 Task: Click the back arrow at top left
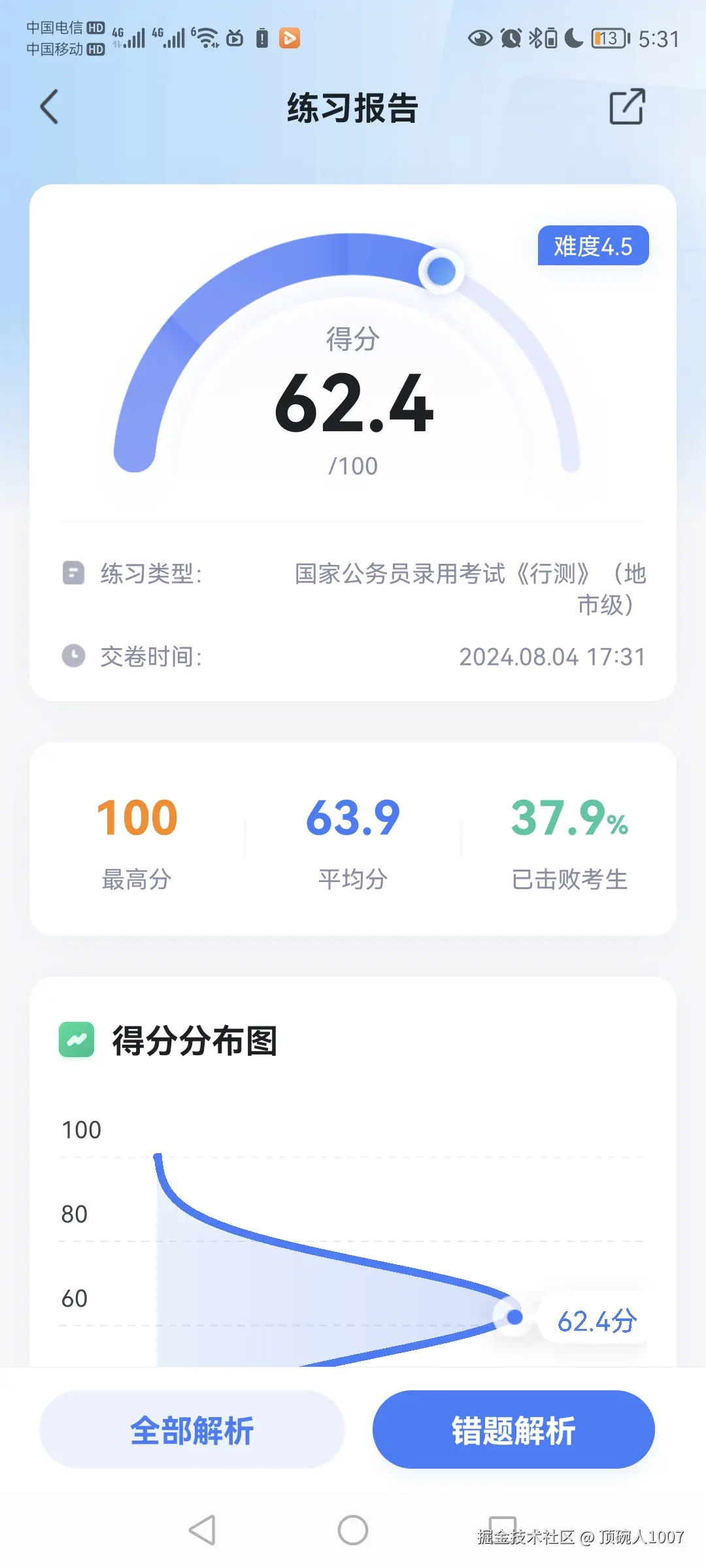49,106
